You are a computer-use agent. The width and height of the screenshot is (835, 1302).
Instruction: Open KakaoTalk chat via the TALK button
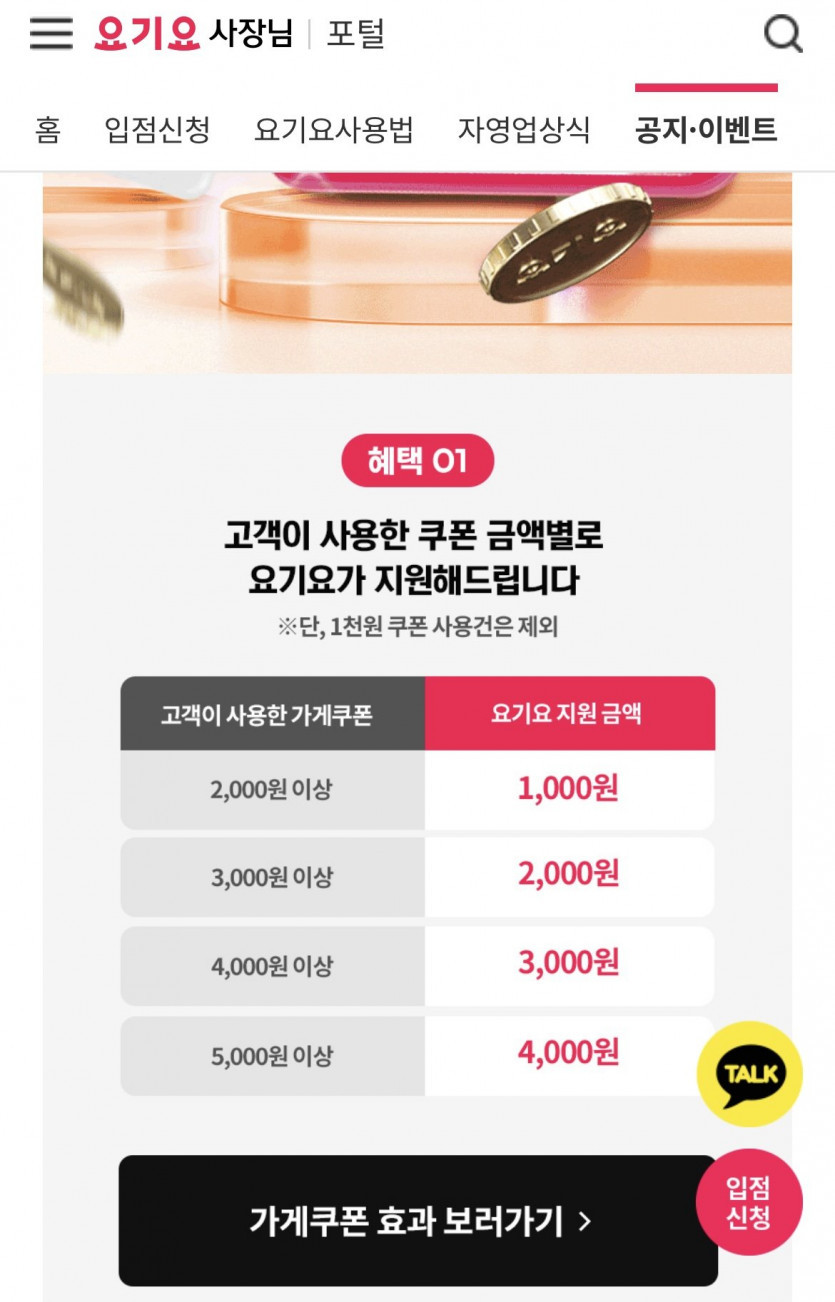point(749,1074)
